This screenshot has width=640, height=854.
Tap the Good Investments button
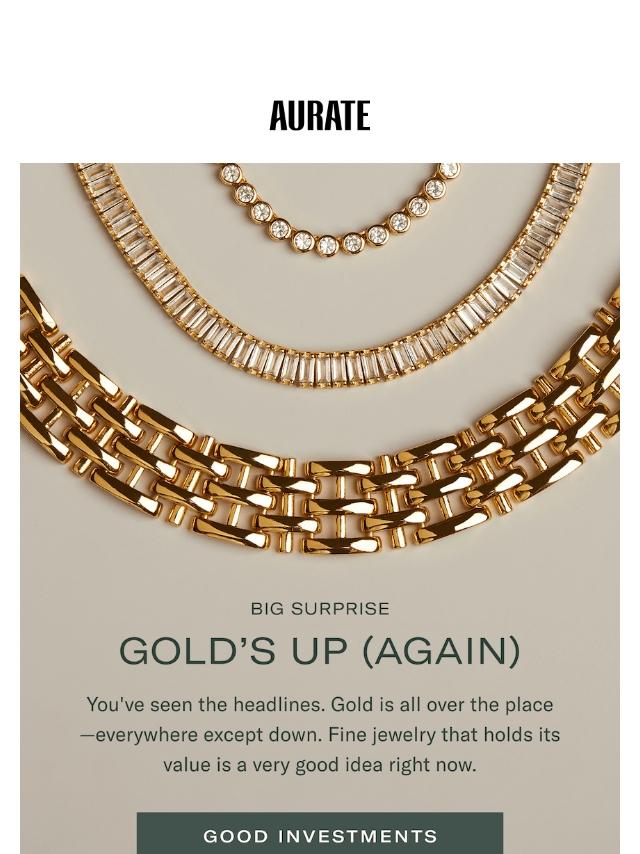point(320,833)
